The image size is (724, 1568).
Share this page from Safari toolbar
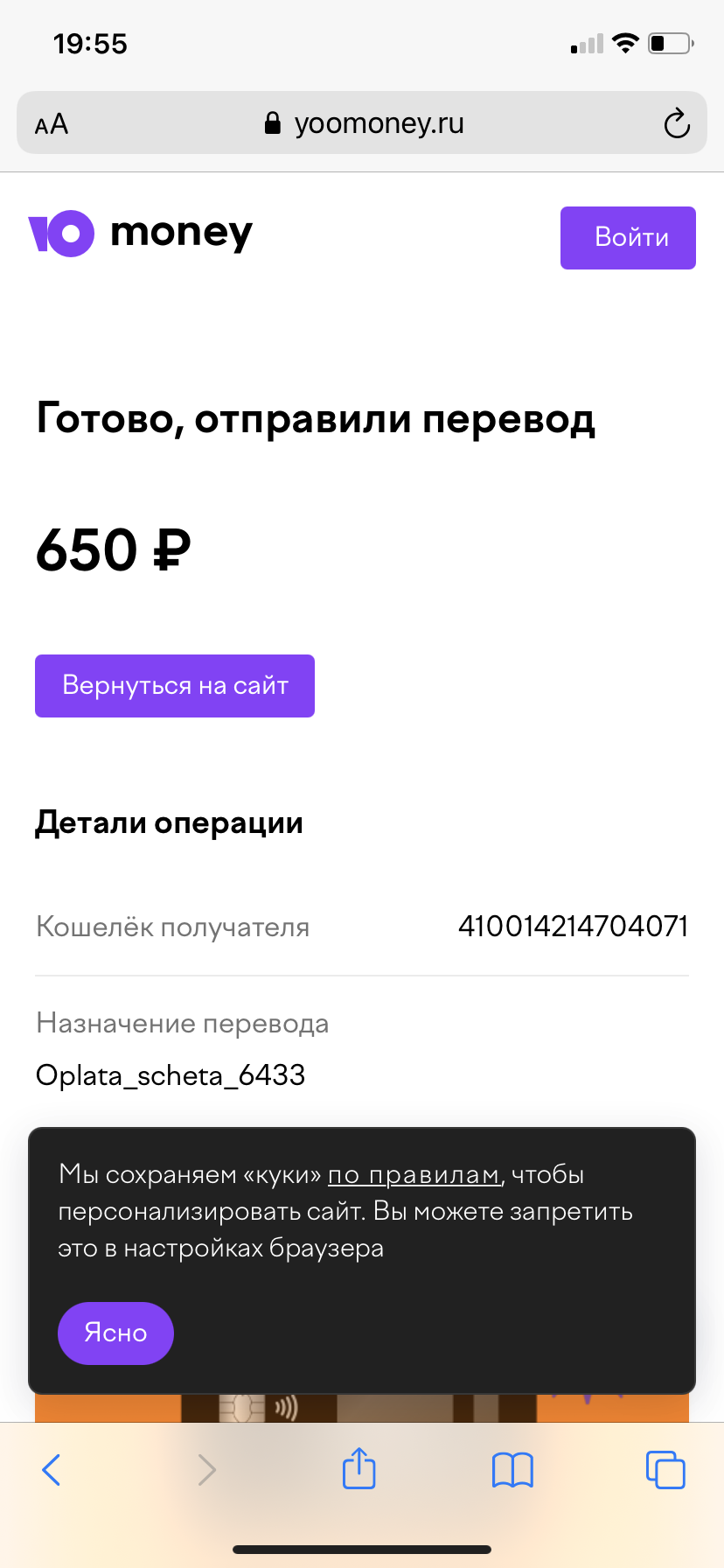coord(359,1468)
